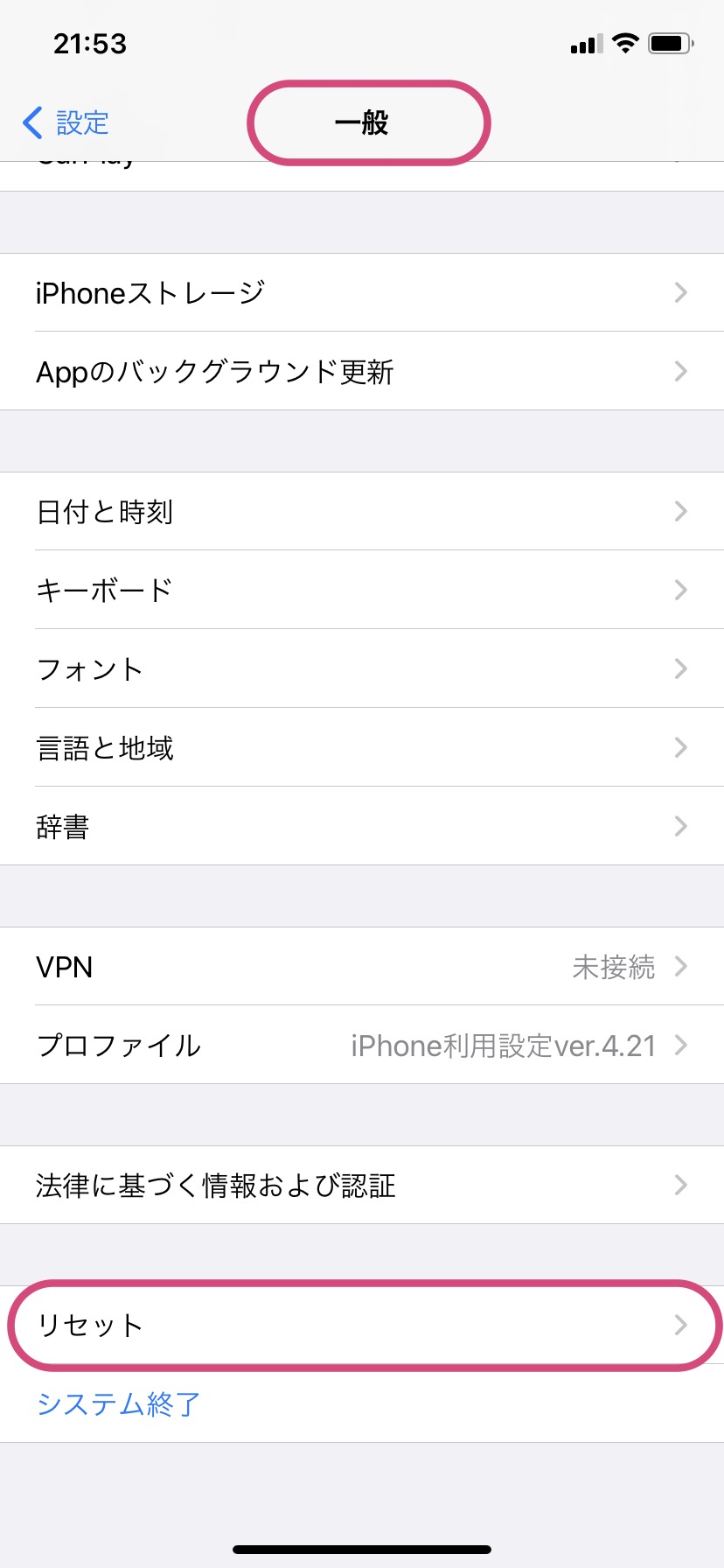Open 法律に基づく情報および認証
Screen dimensions: 724x1568
pos(362,1185)
